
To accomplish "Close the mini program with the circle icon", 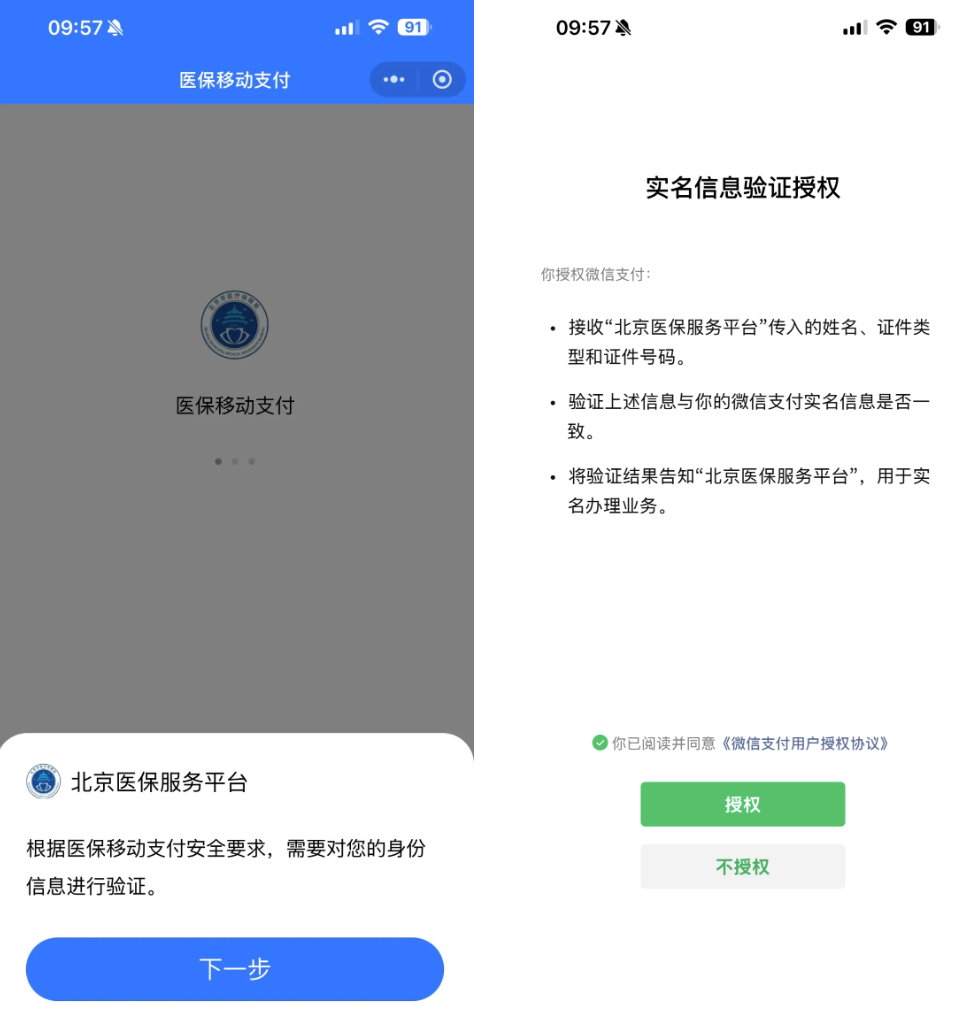I will point(442,80).
